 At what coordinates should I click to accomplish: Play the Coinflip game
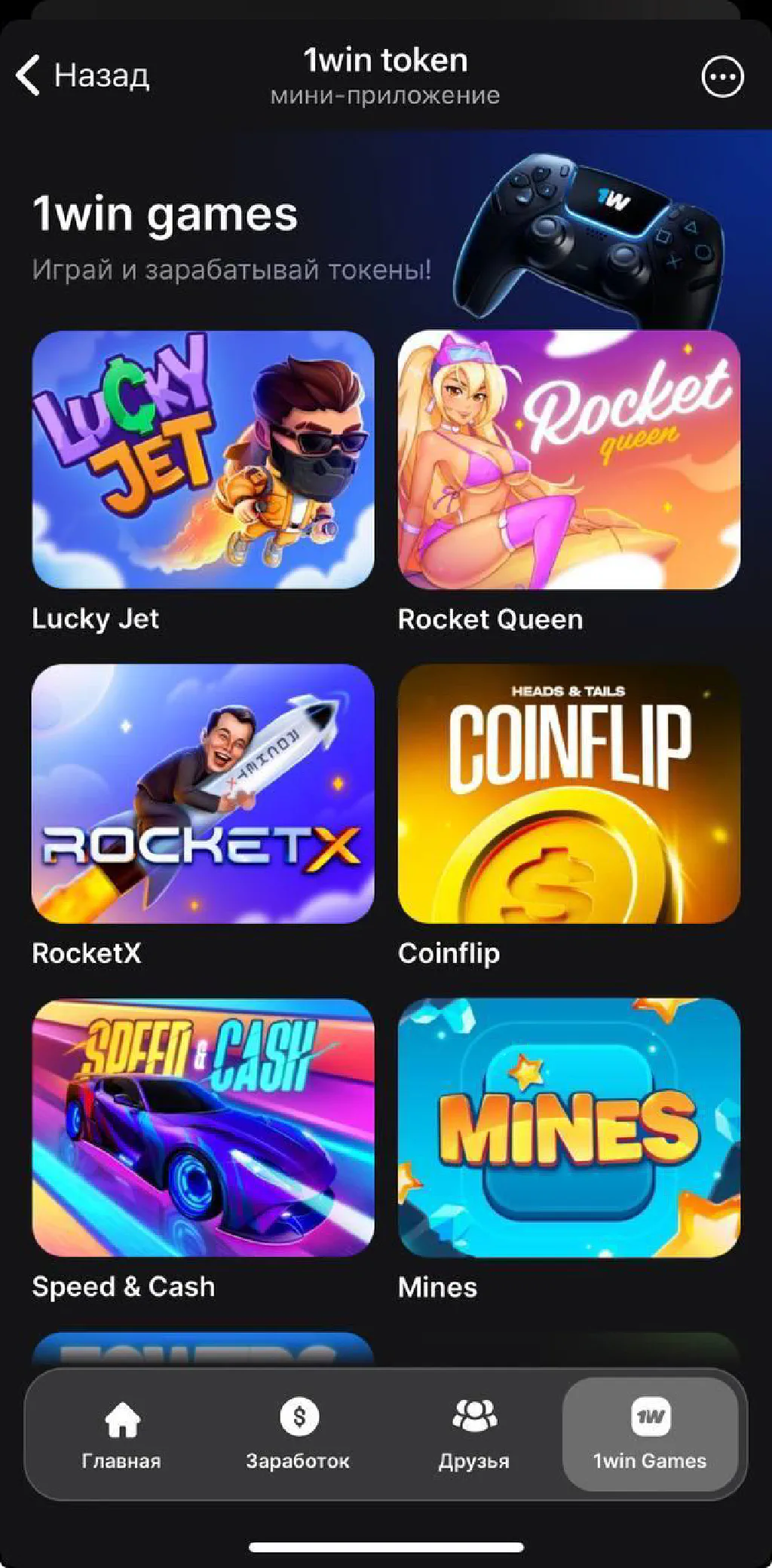(568, 793)
